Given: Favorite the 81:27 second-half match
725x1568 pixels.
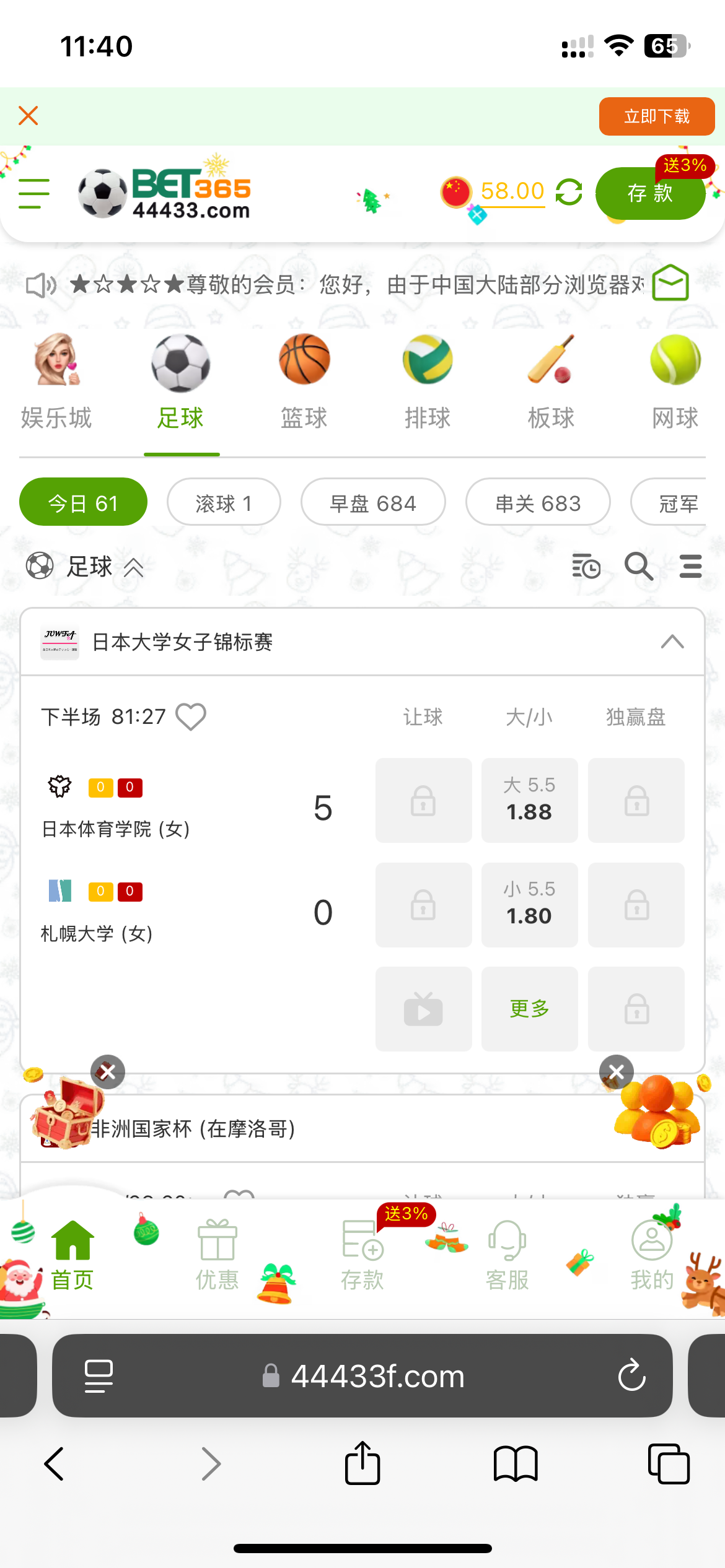Looking at the screenshot, I should pos(191,717).
